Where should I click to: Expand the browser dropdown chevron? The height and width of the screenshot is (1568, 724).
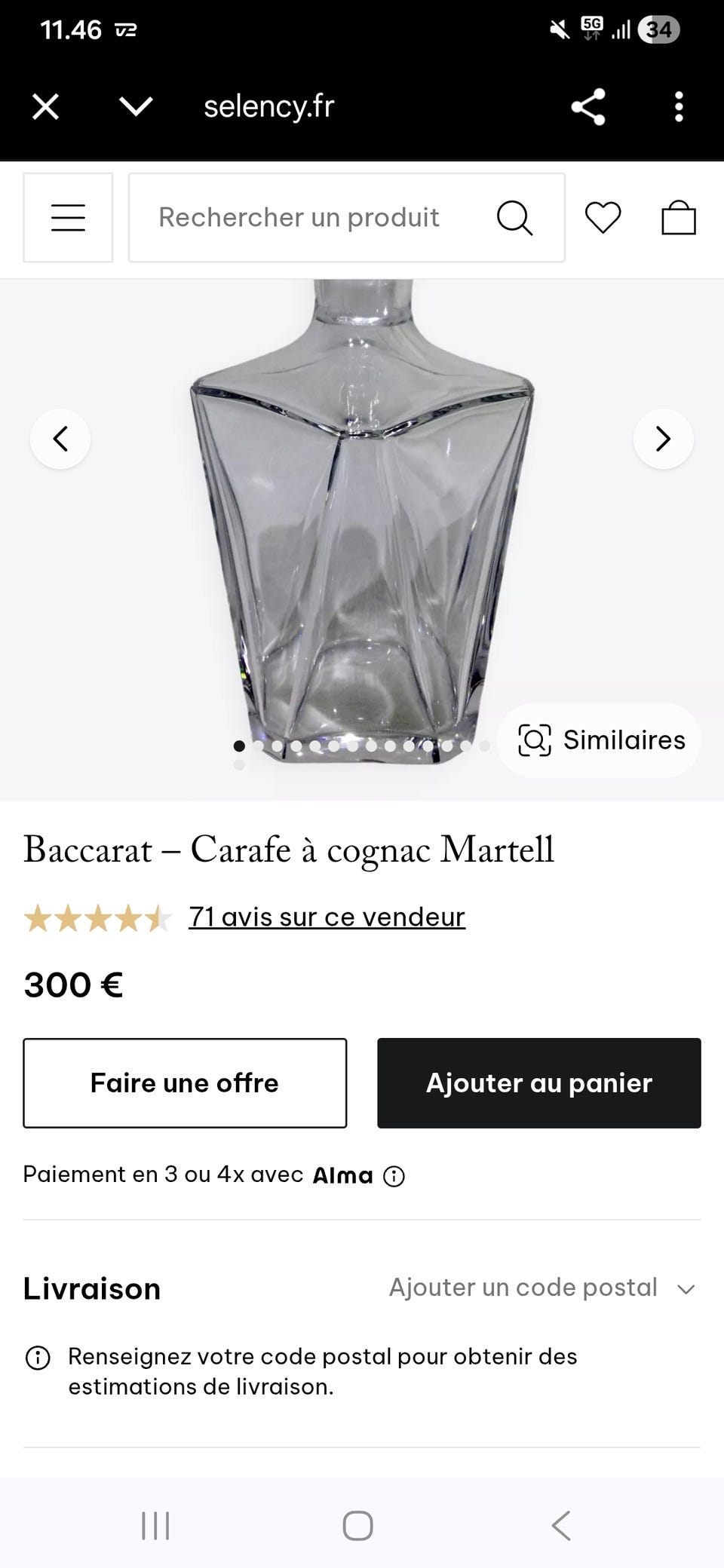(136, 106)
